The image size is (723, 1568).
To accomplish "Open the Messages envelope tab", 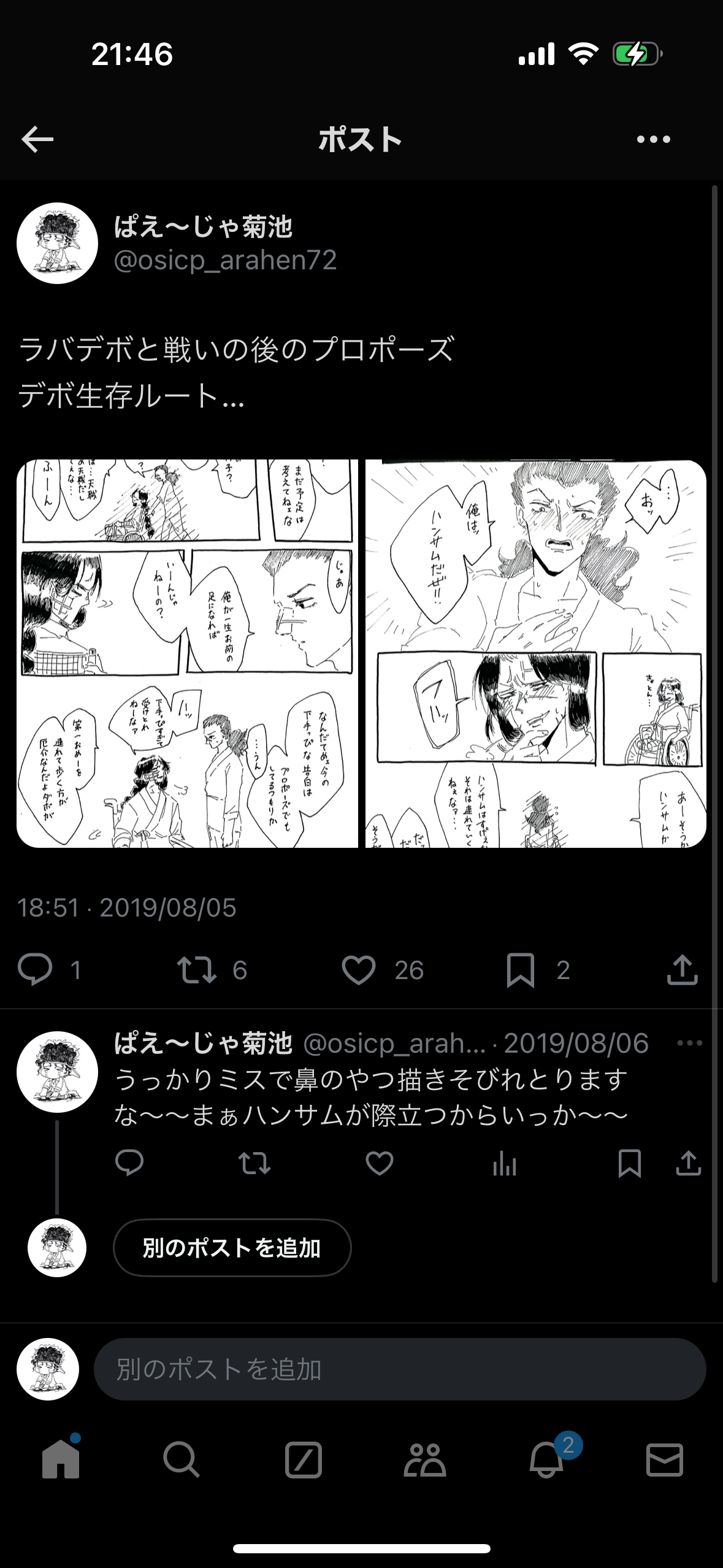I will pyautogui.click(x=665, y=1459).
